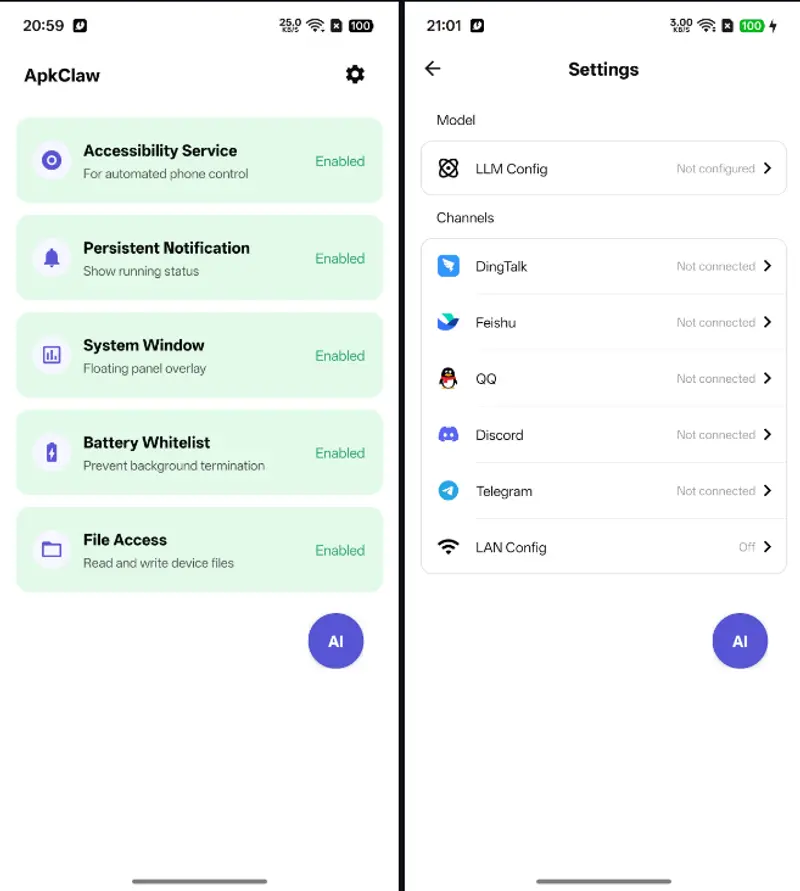Open settings via the gear icon
The width and height of the screenshot is (800, 891).
355,74
